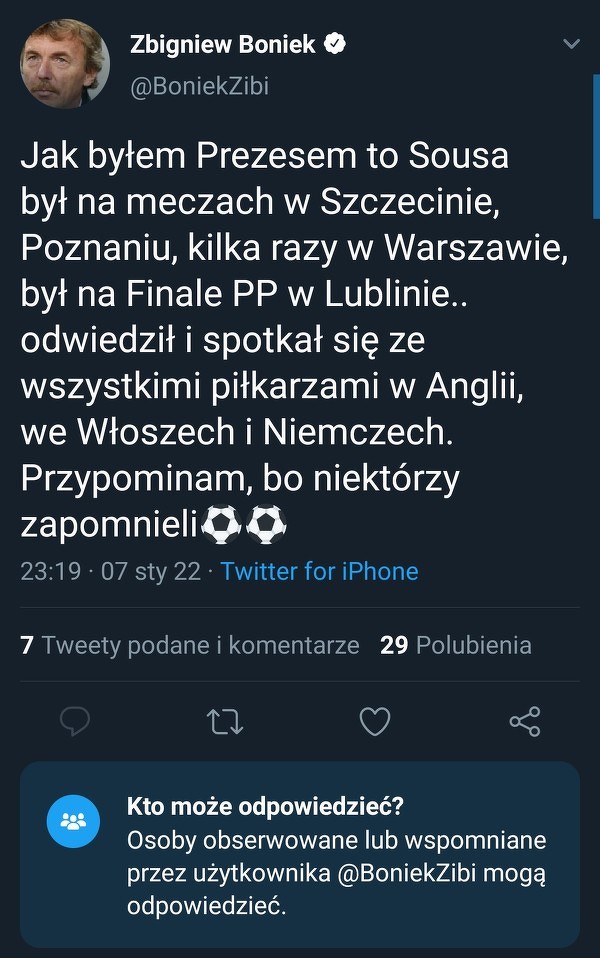Viewport: 600px width, 958px height.
Task: Share this tweet
Action: (525, 721)
